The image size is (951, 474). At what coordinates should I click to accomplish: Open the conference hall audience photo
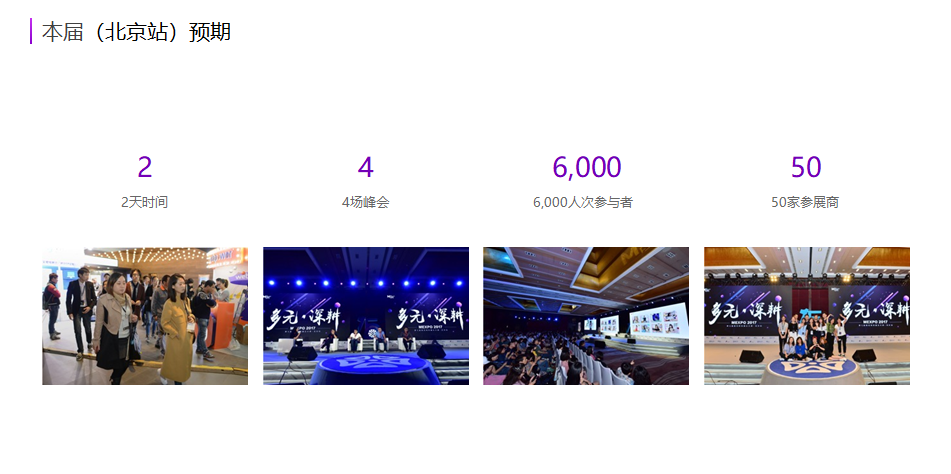click(586, 316)
